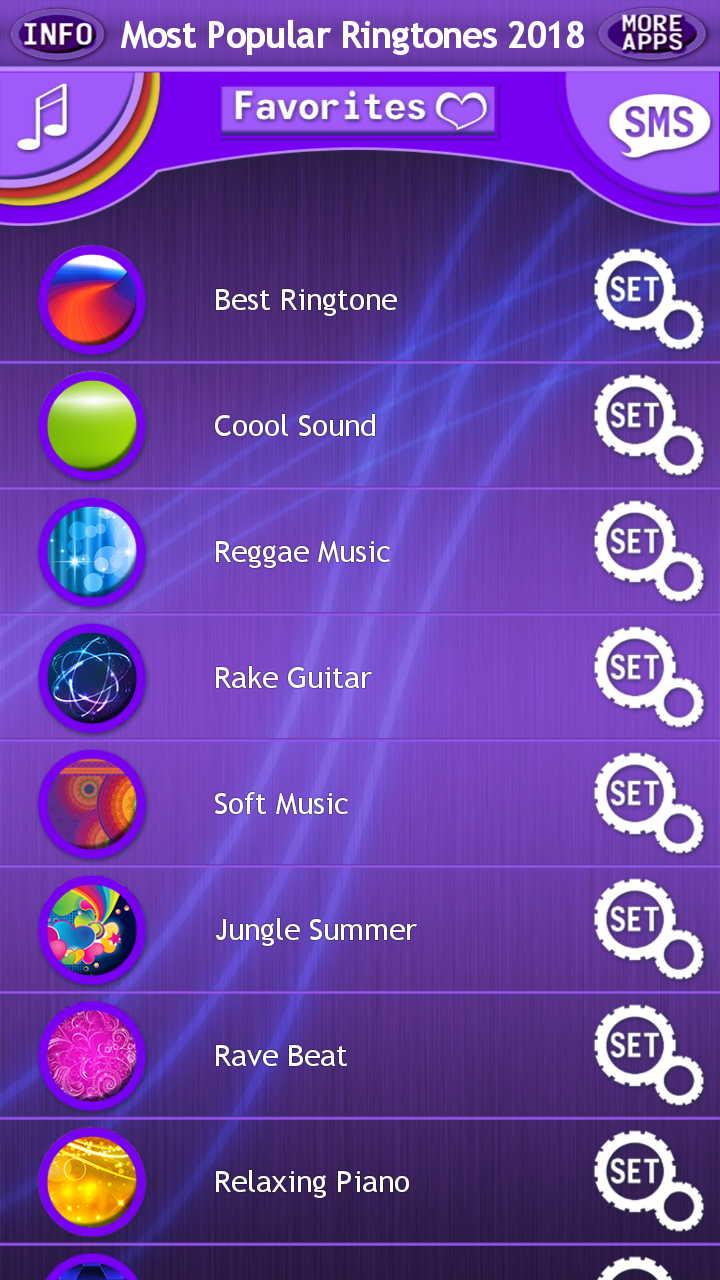Screen dimensions: 720x1280
Task: Open SET options for Jungle Summer
Action: coord(643,928)
